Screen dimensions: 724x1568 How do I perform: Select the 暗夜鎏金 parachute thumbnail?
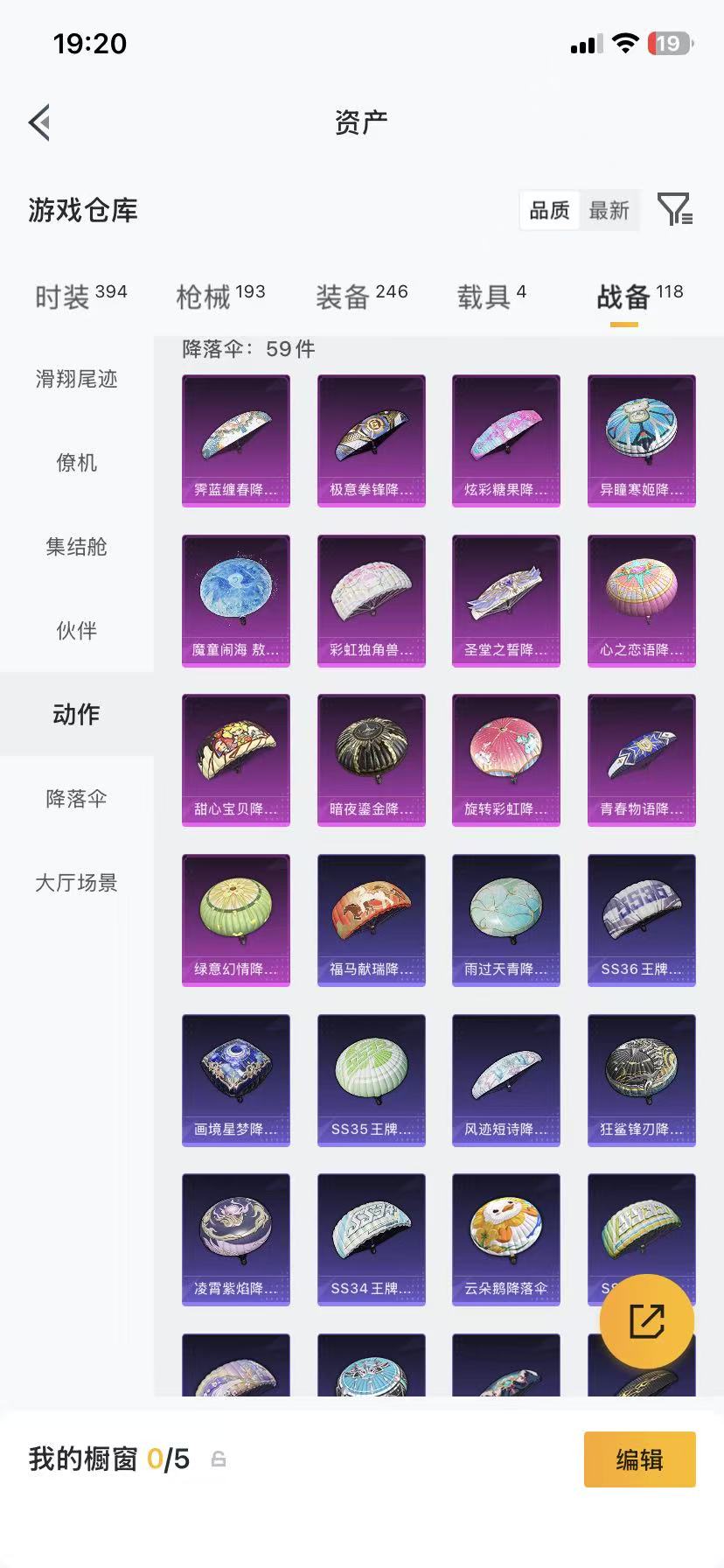(x=371, y=759)
